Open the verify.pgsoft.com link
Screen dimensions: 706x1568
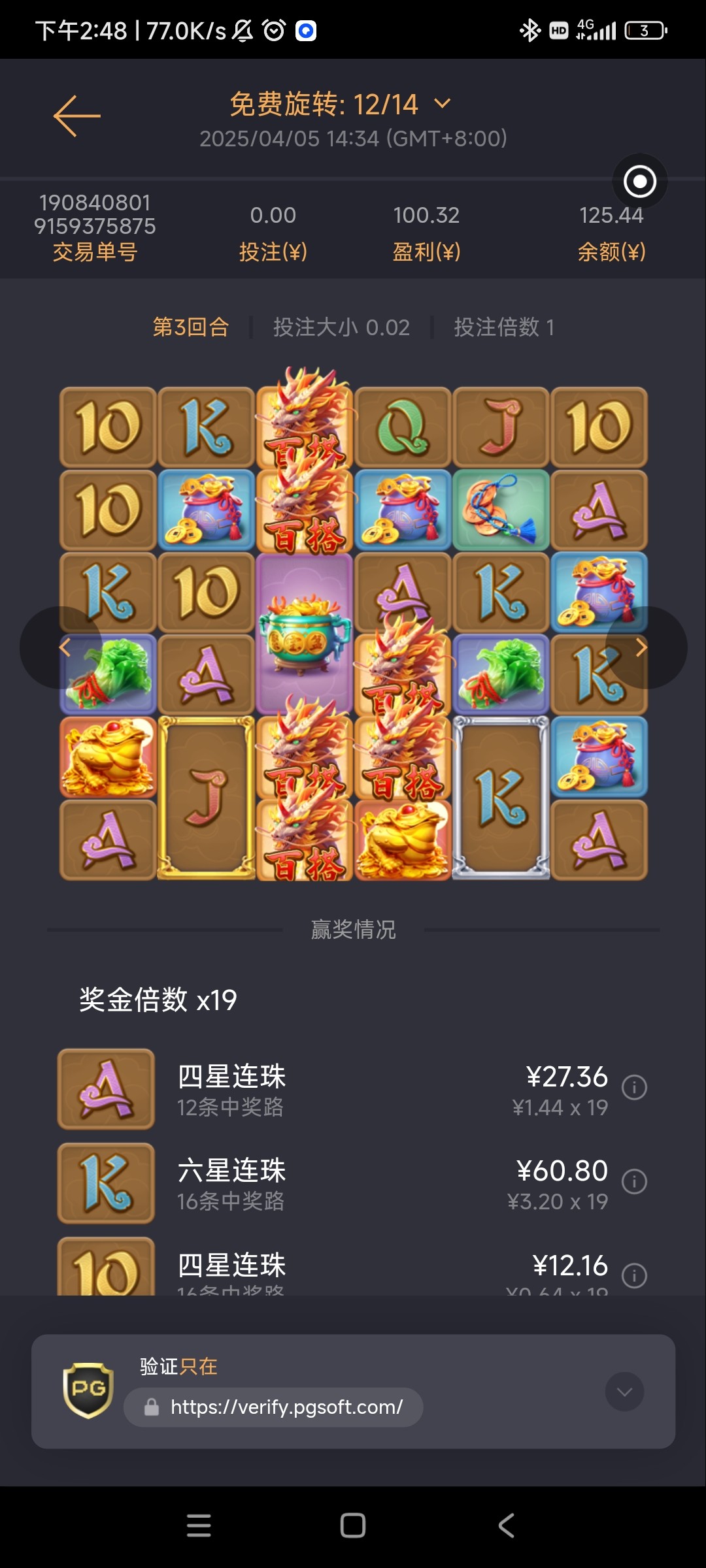(x=286, y=1407)
